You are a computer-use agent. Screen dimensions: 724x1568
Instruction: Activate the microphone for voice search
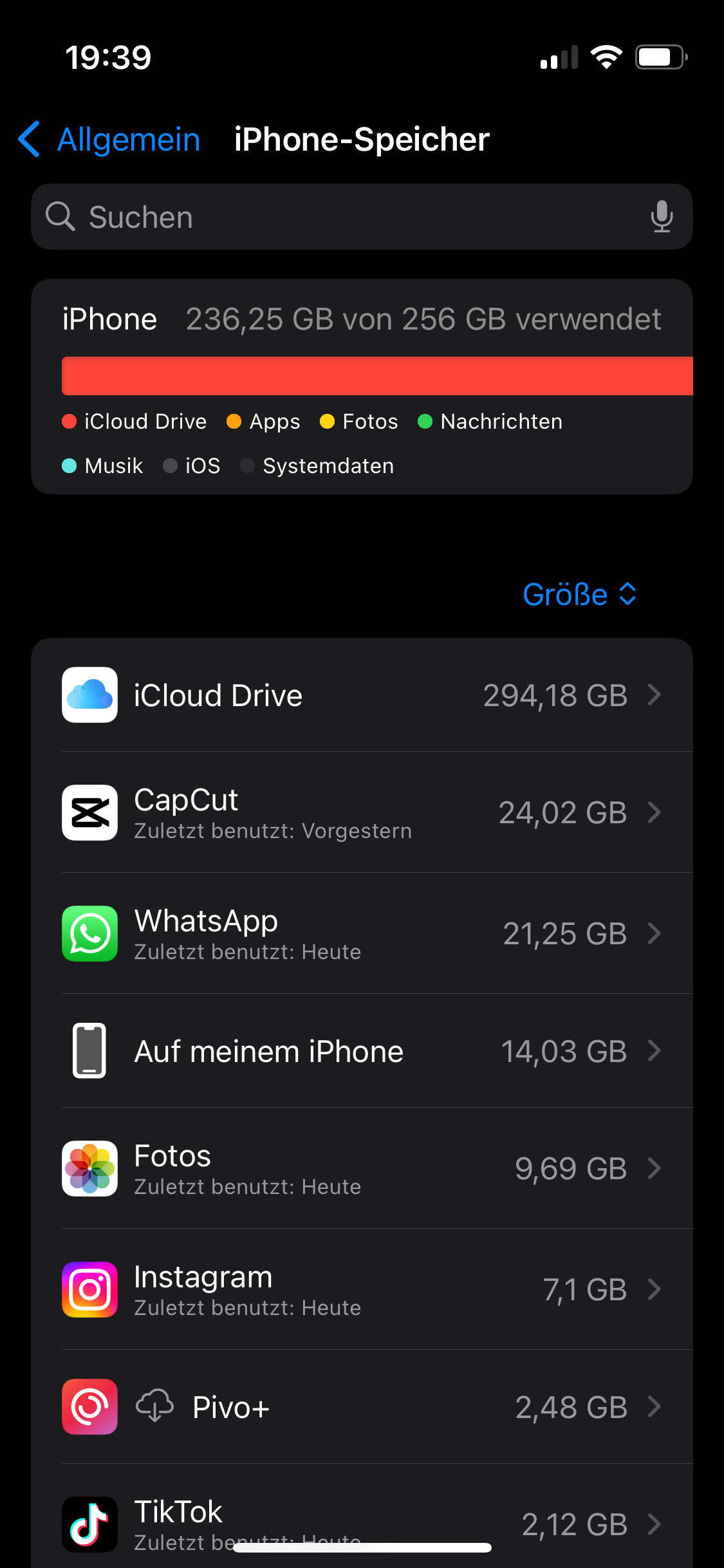(x=661, y=217)
